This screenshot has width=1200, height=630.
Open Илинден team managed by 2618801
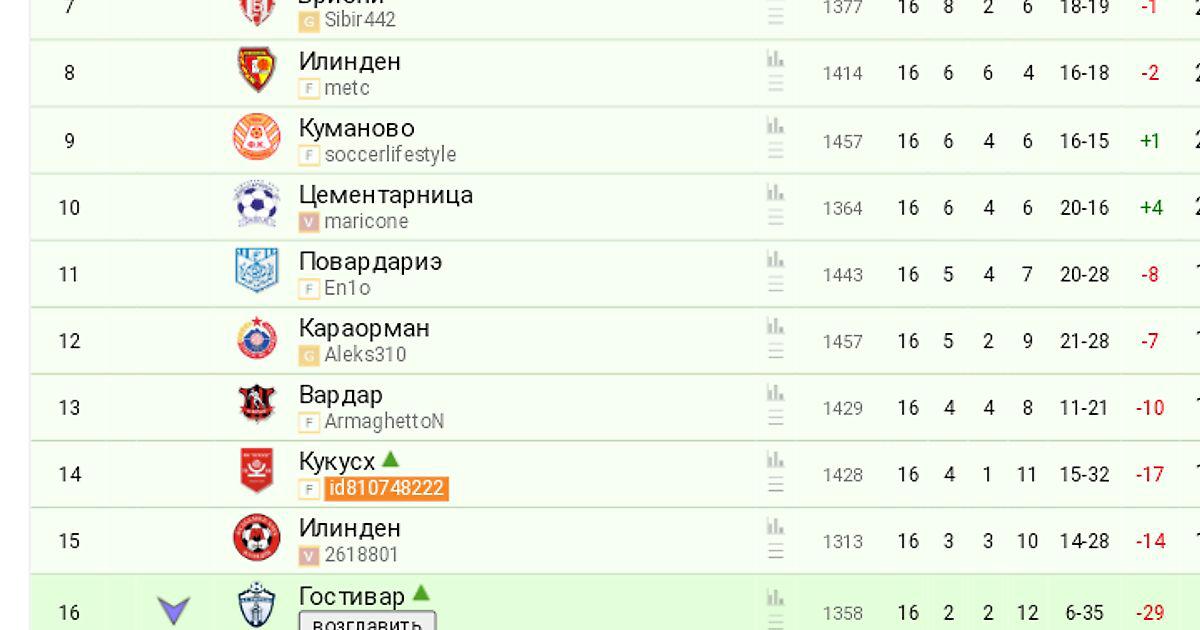[349, 528]
